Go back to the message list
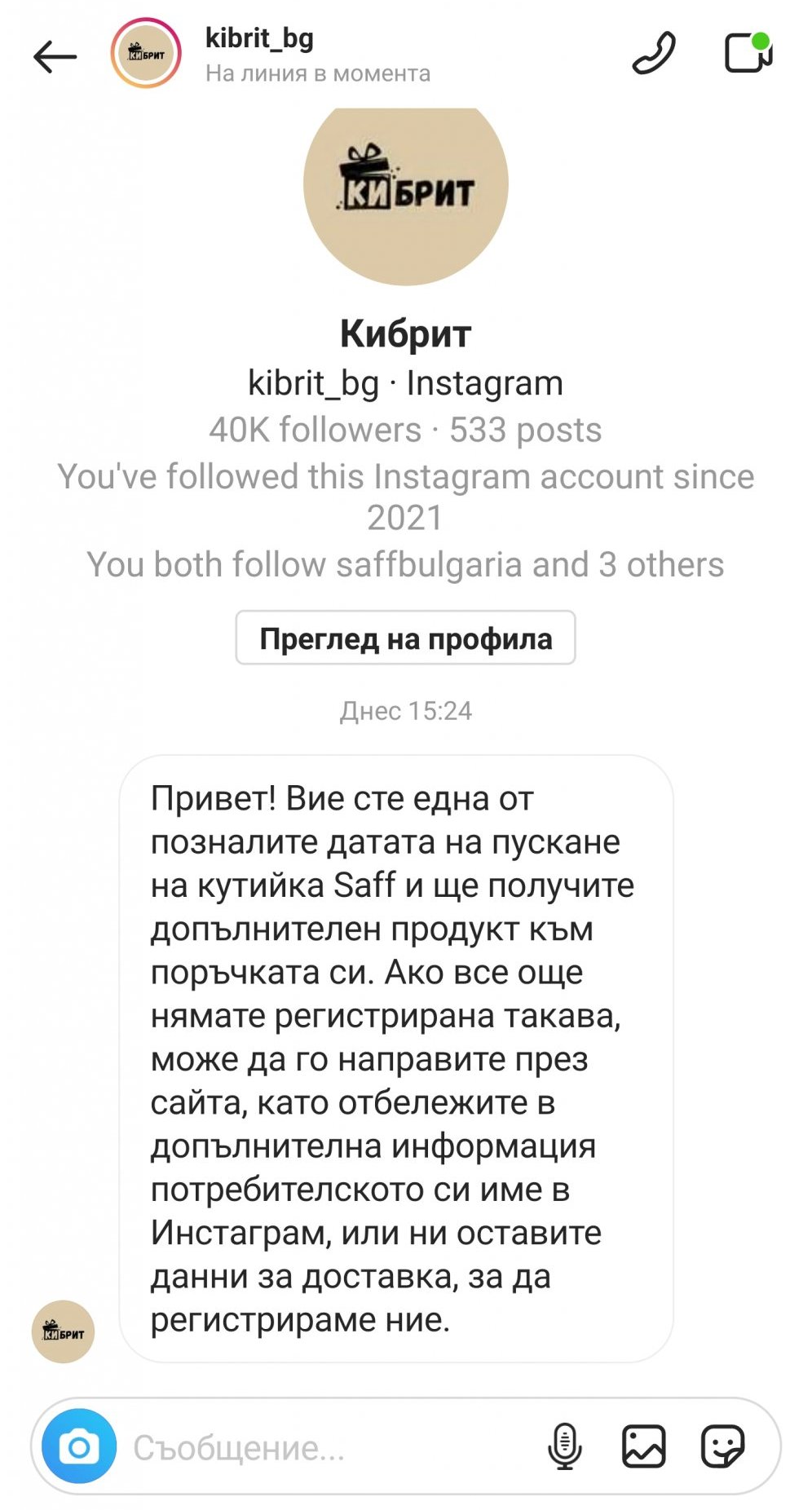This screenshot has width=812, height=1510. click(55, 56)
